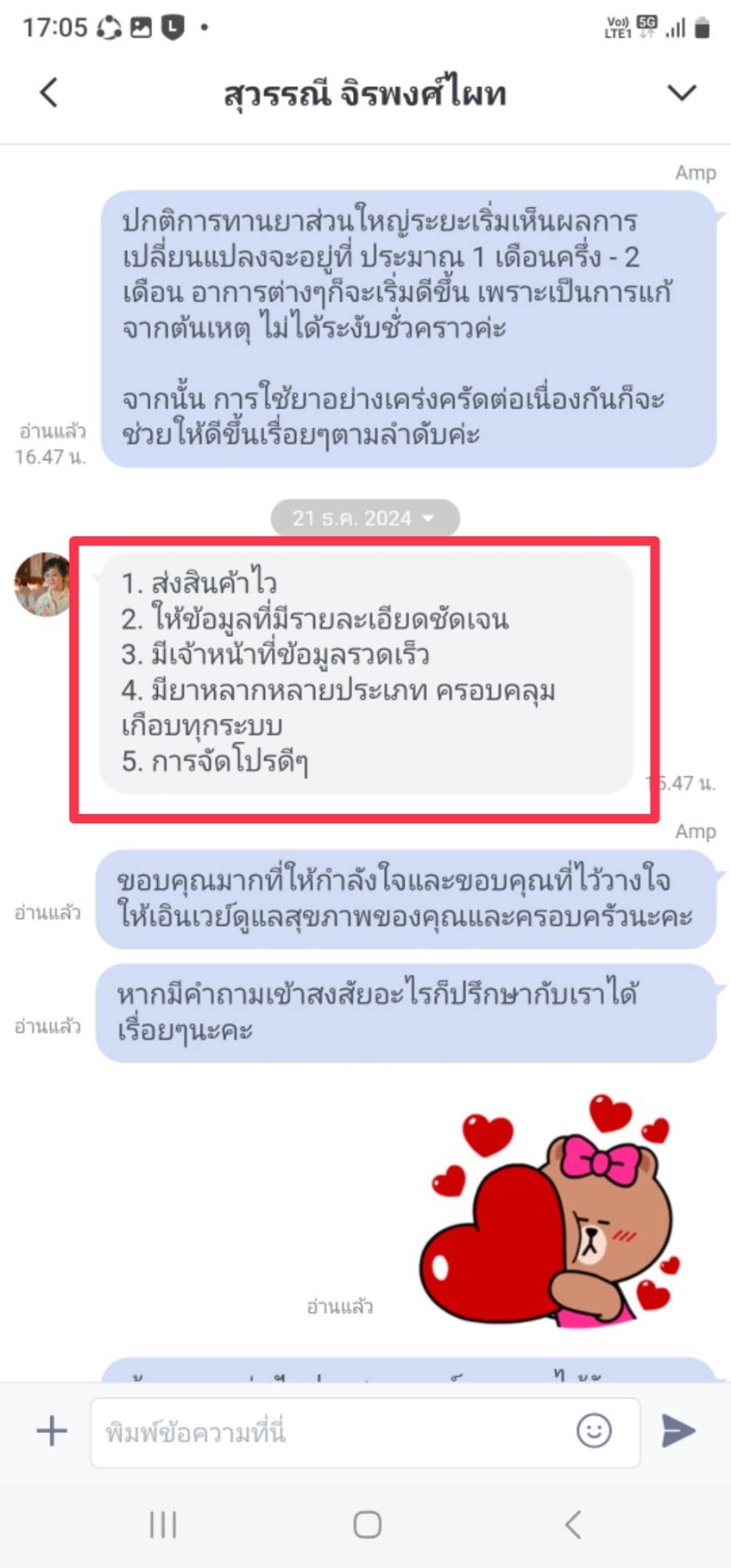The width and height of the screenshot is (731, 1568).
Task: Send the message with the arrow icon
Action: click(x=678, y=1431)
